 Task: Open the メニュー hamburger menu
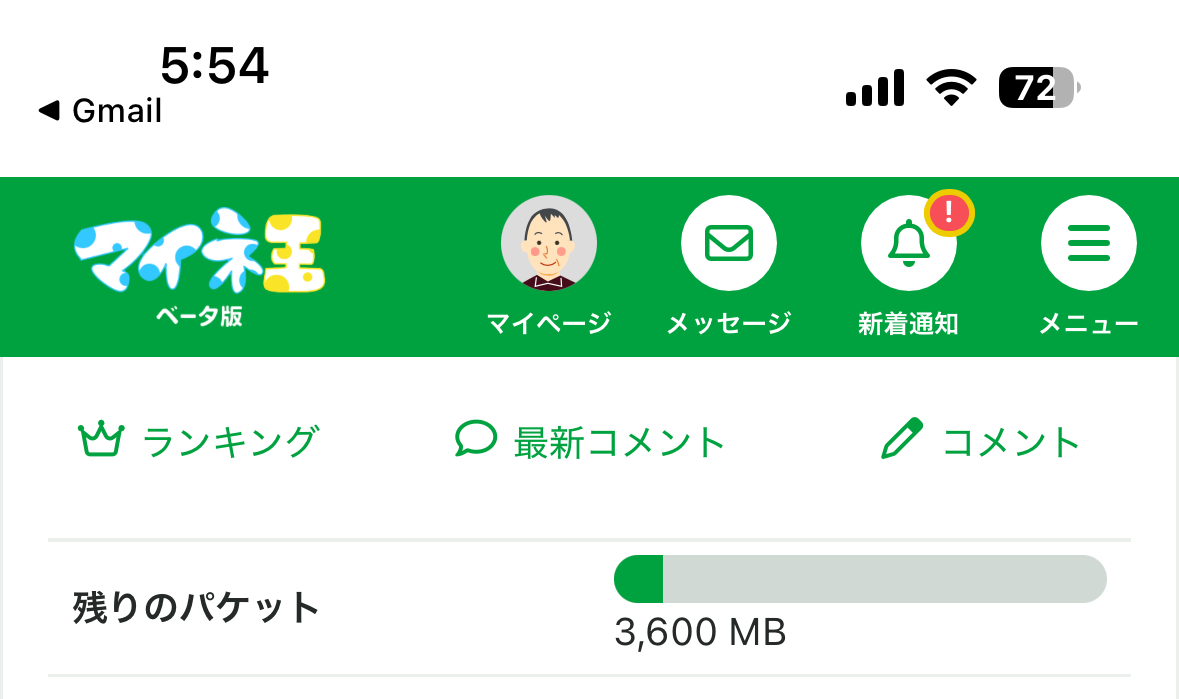pyautogui.click(x=1088, y=243)
